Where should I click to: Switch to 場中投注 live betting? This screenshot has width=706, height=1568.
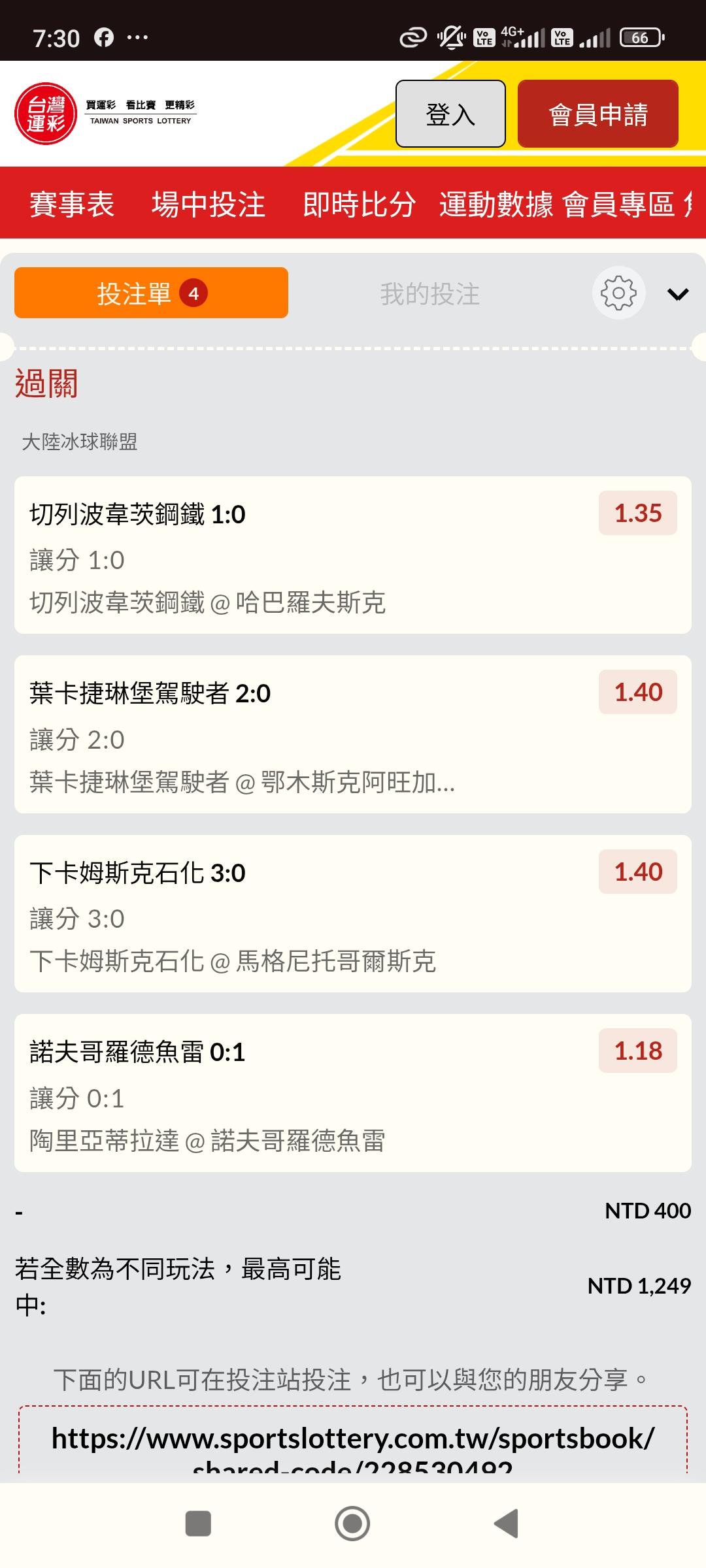tap(209, 204)
